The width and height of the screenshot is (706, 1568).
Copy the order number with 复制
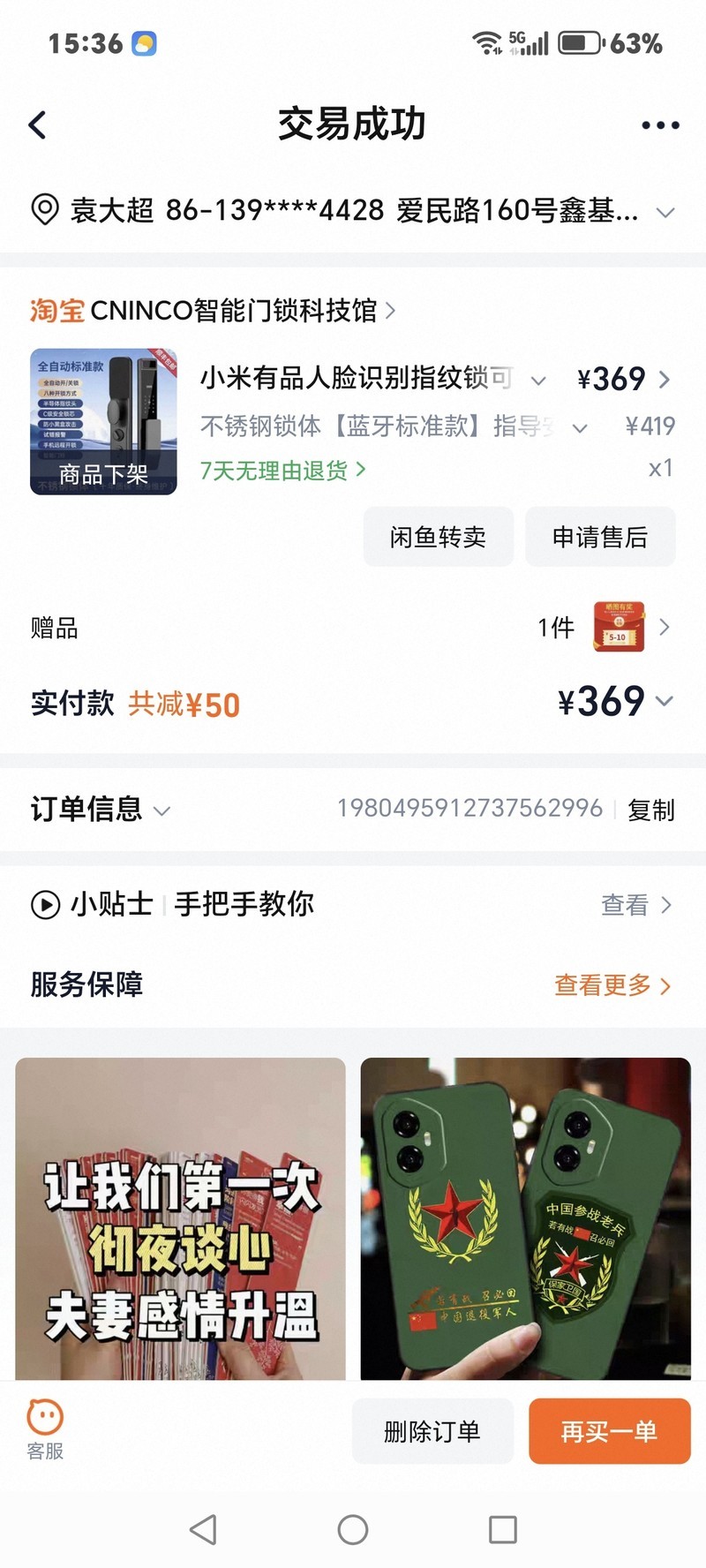(x=650, y=810)
